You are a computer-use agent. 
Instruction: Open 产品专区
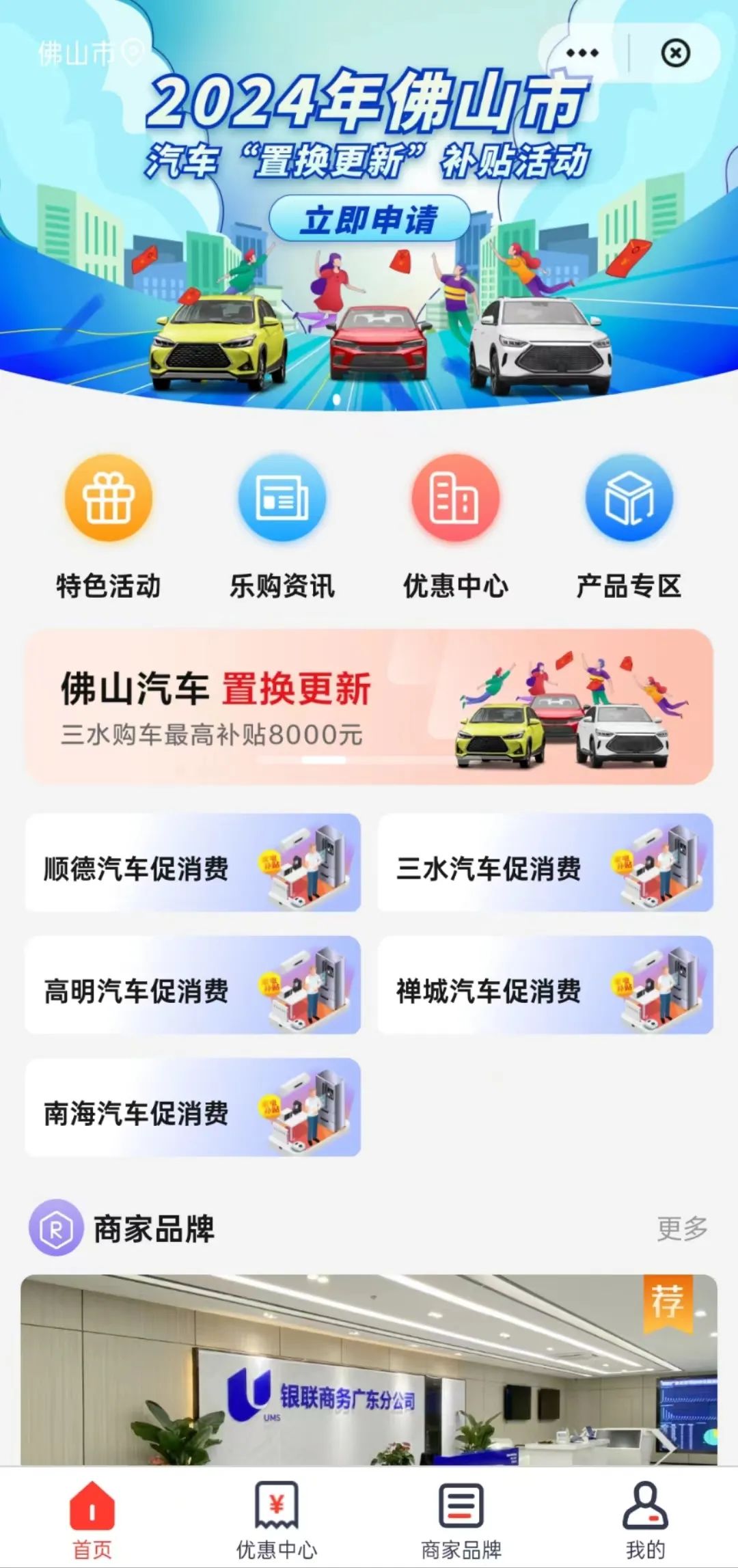(x=629, y=526)
